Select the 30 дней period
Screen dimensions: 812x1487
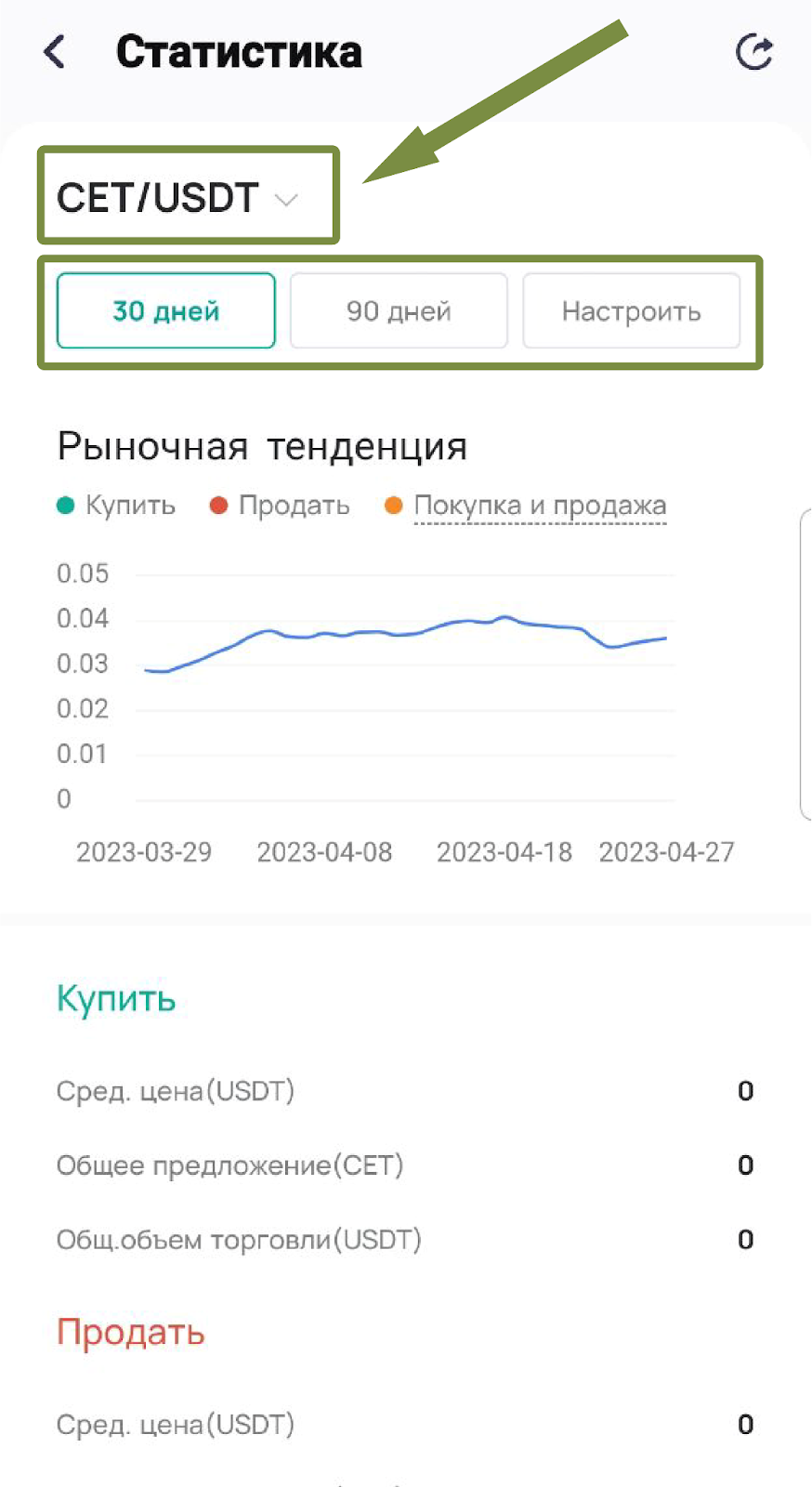(166, 310)
